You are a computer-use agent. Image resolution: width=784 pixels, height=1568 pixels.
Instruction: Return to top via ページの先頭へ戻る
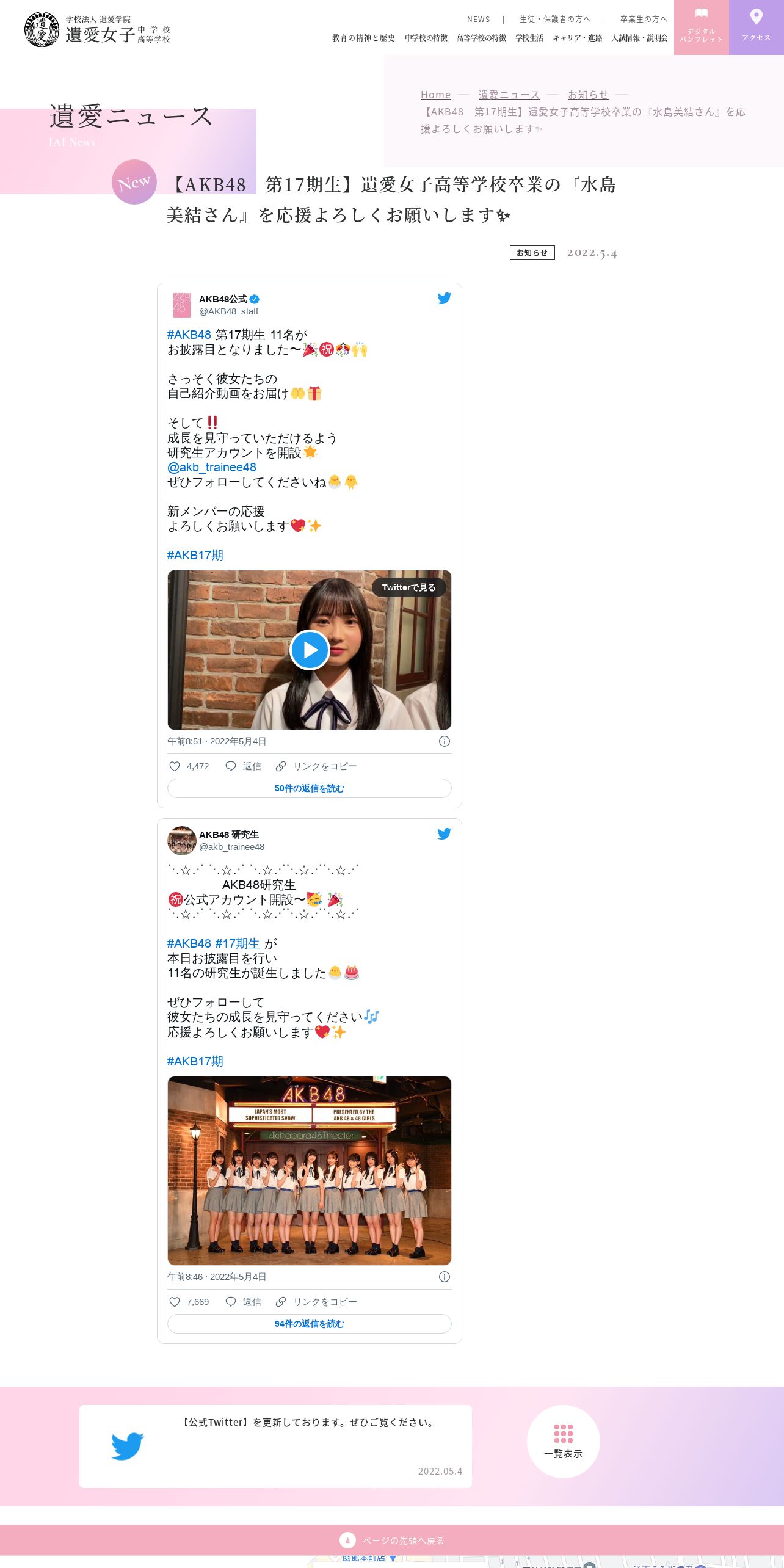click(x=392, y=1541)
